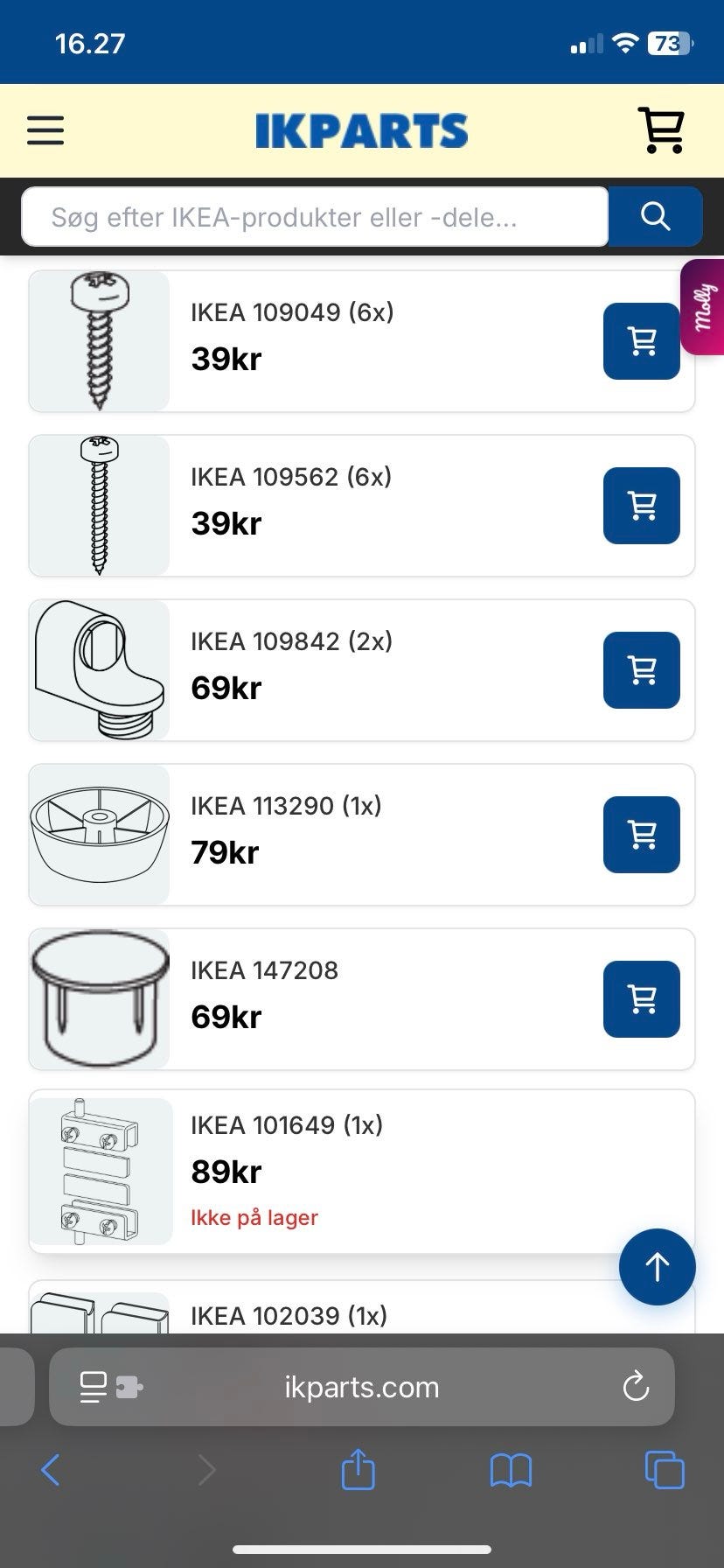This screenshot has height=1568, width=724.
Task: Jump back to top with arrow button
Action: 657,1266
